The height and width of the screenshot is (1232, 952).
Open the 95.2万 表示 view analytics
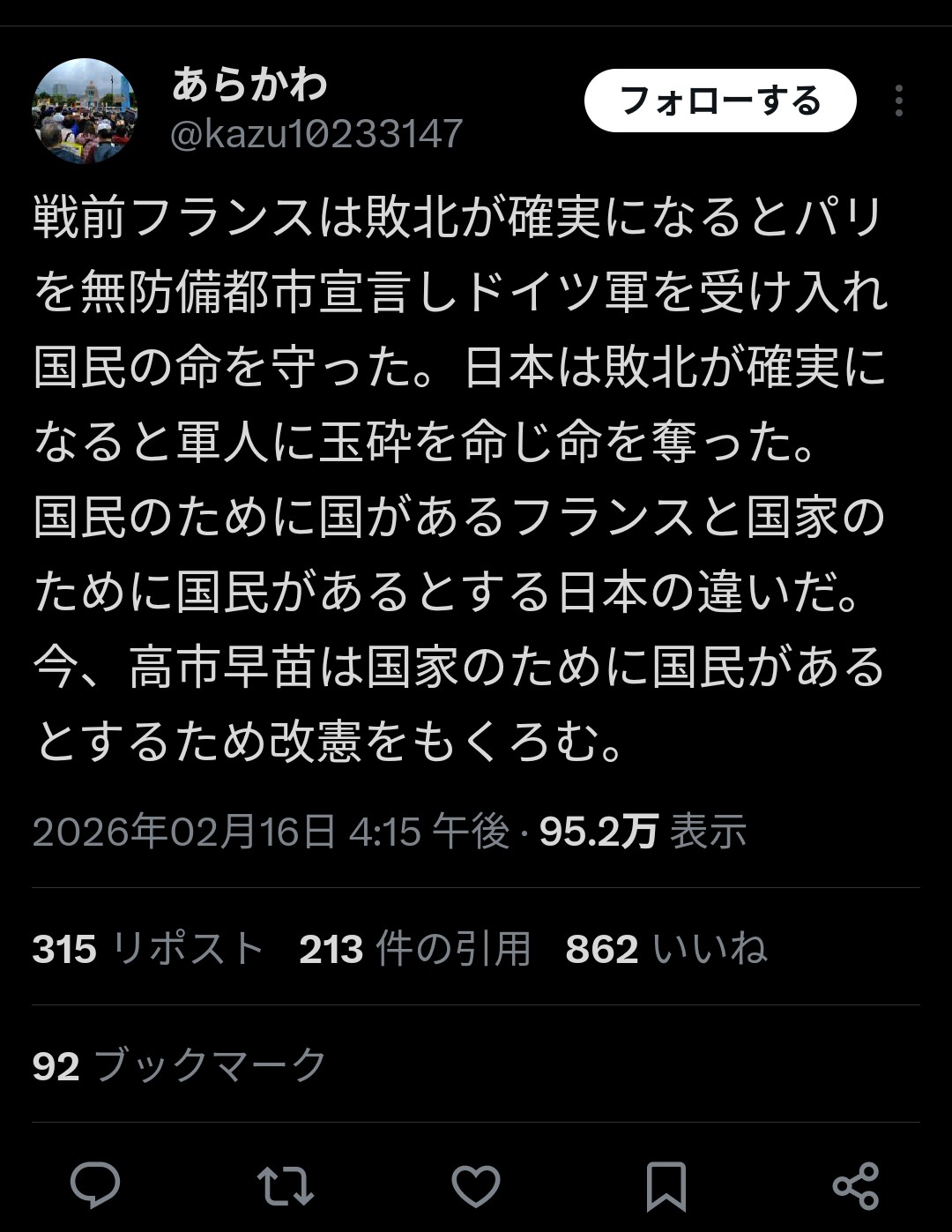coord(642,831)
